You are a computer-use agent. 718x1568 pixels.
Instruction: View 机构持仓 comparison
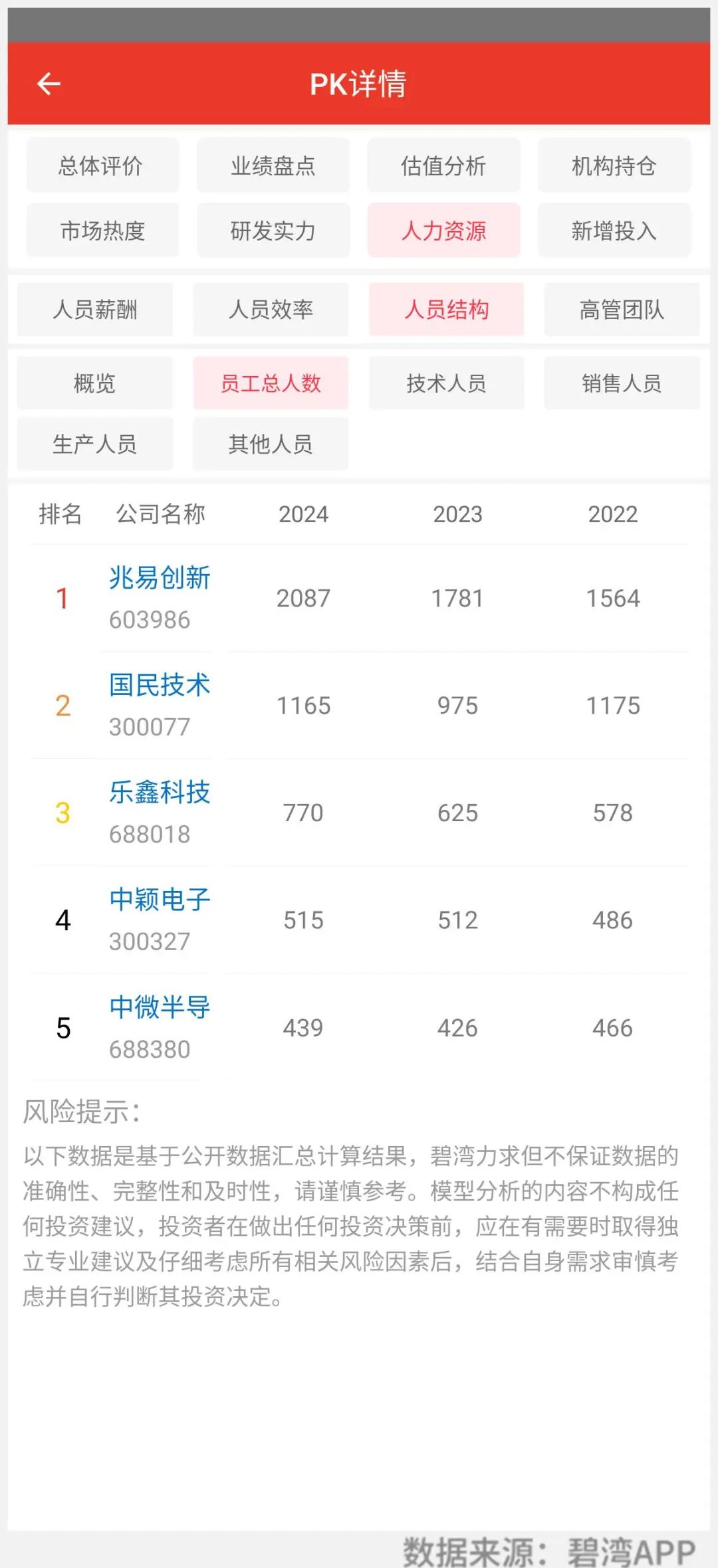[614, 166]
